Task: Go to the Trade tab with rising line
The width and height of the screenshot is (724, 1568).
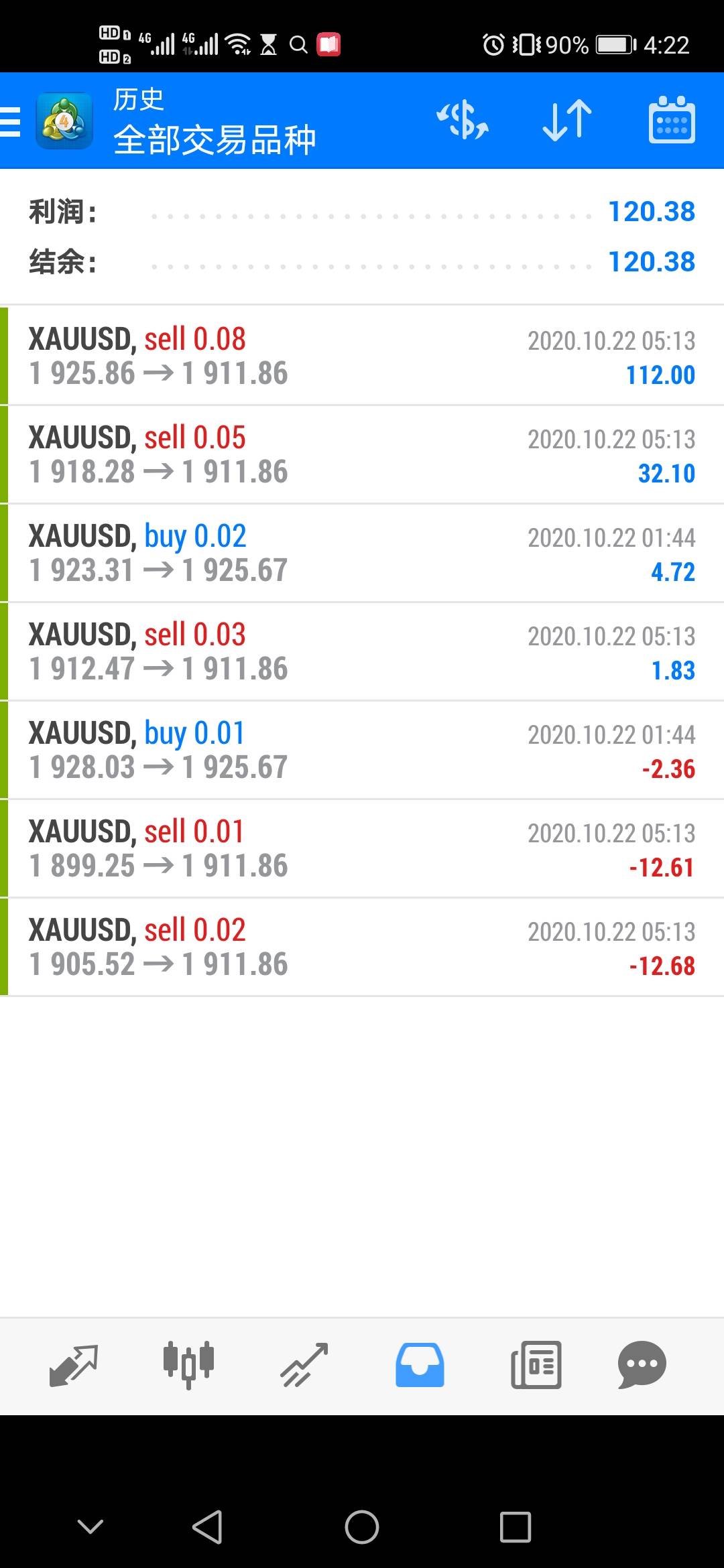Action: (x=304, y=1364)
